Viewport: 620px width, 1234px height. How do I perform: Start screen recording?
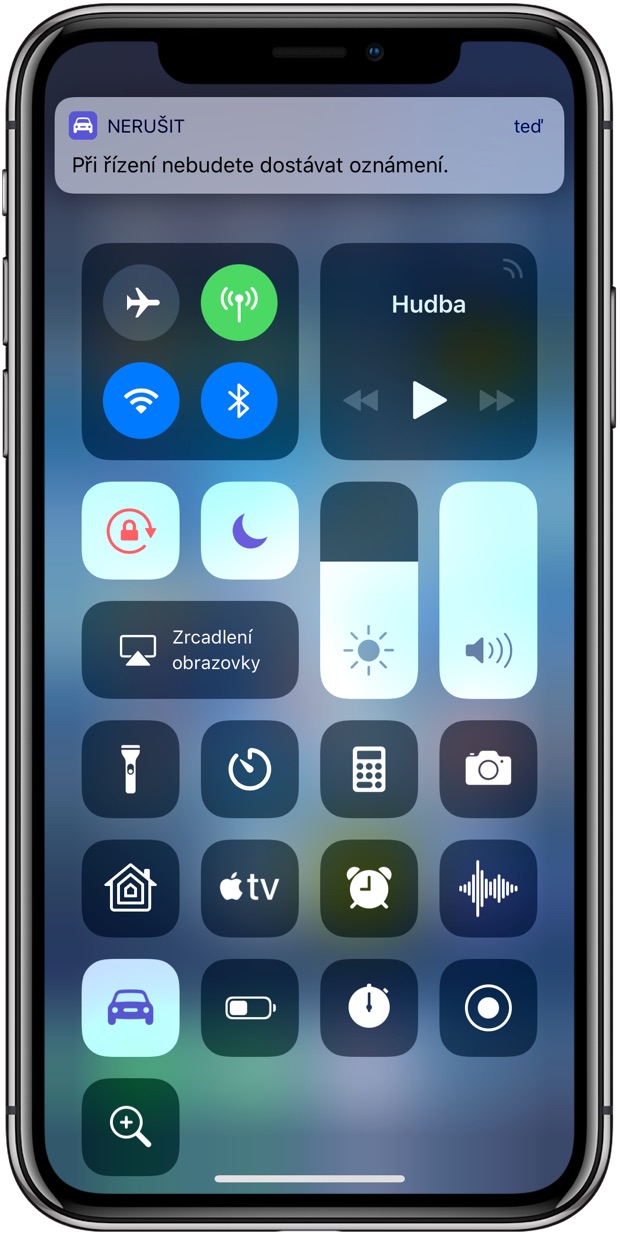click(488, 1007)
